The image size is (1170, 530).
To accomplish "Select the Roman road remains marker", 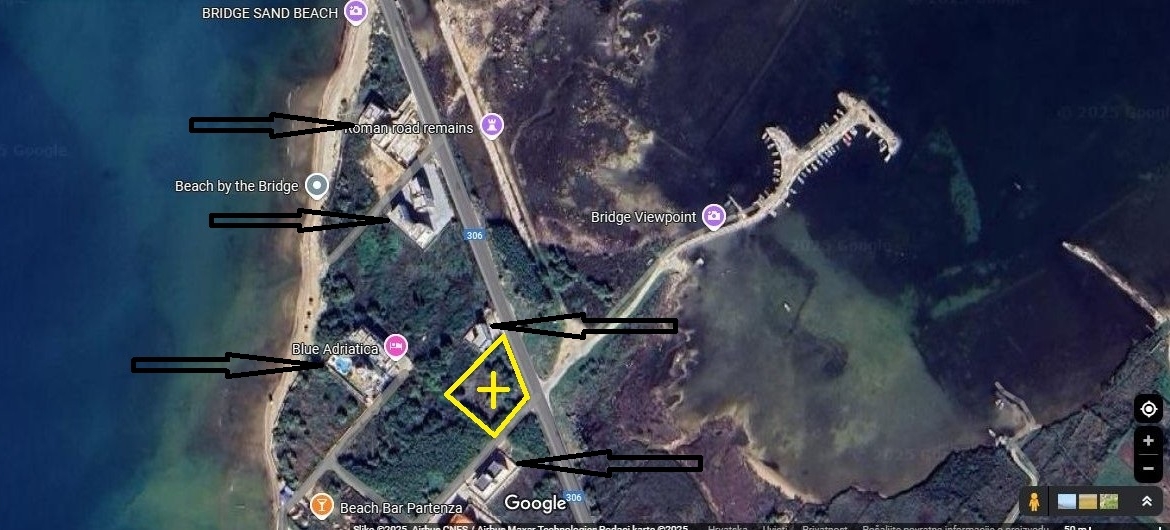I will pyautogui.click(x=490, y=125).
